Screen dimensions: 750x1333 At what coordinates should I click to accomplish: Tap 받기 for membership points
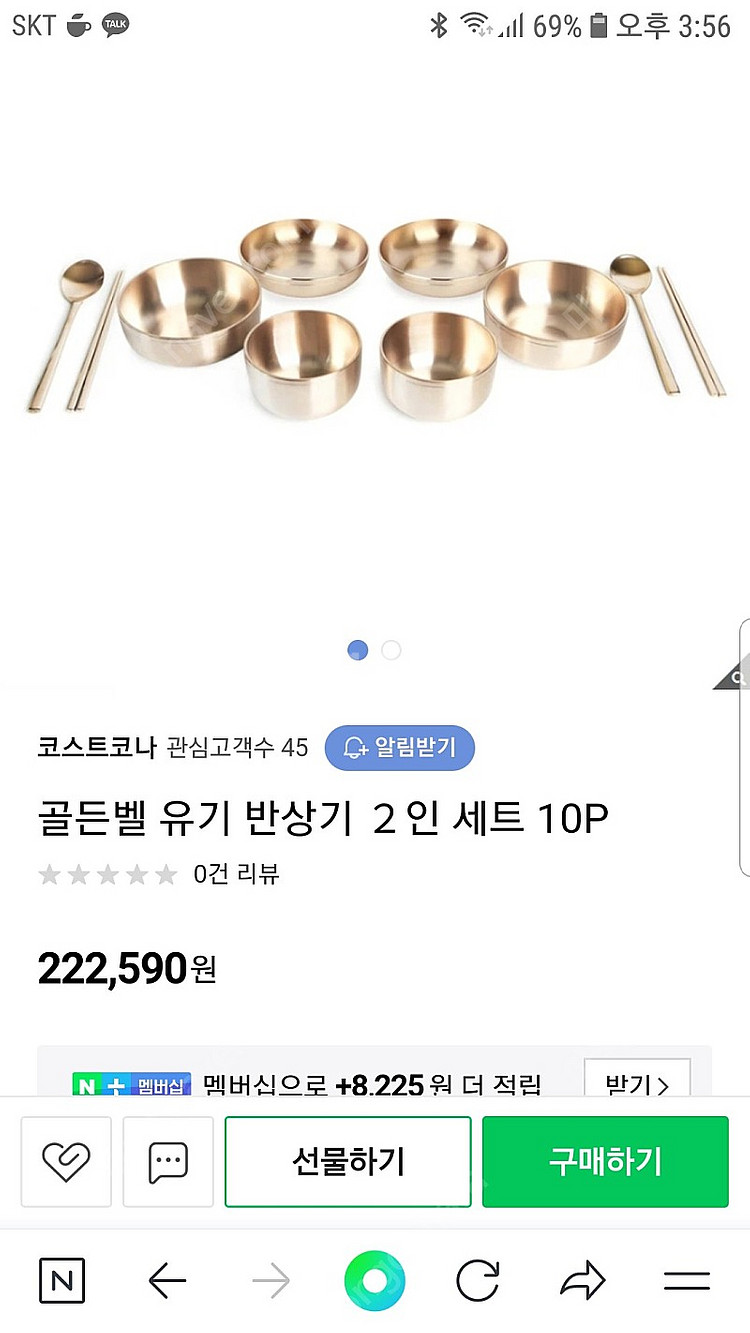click(637, 1082)
